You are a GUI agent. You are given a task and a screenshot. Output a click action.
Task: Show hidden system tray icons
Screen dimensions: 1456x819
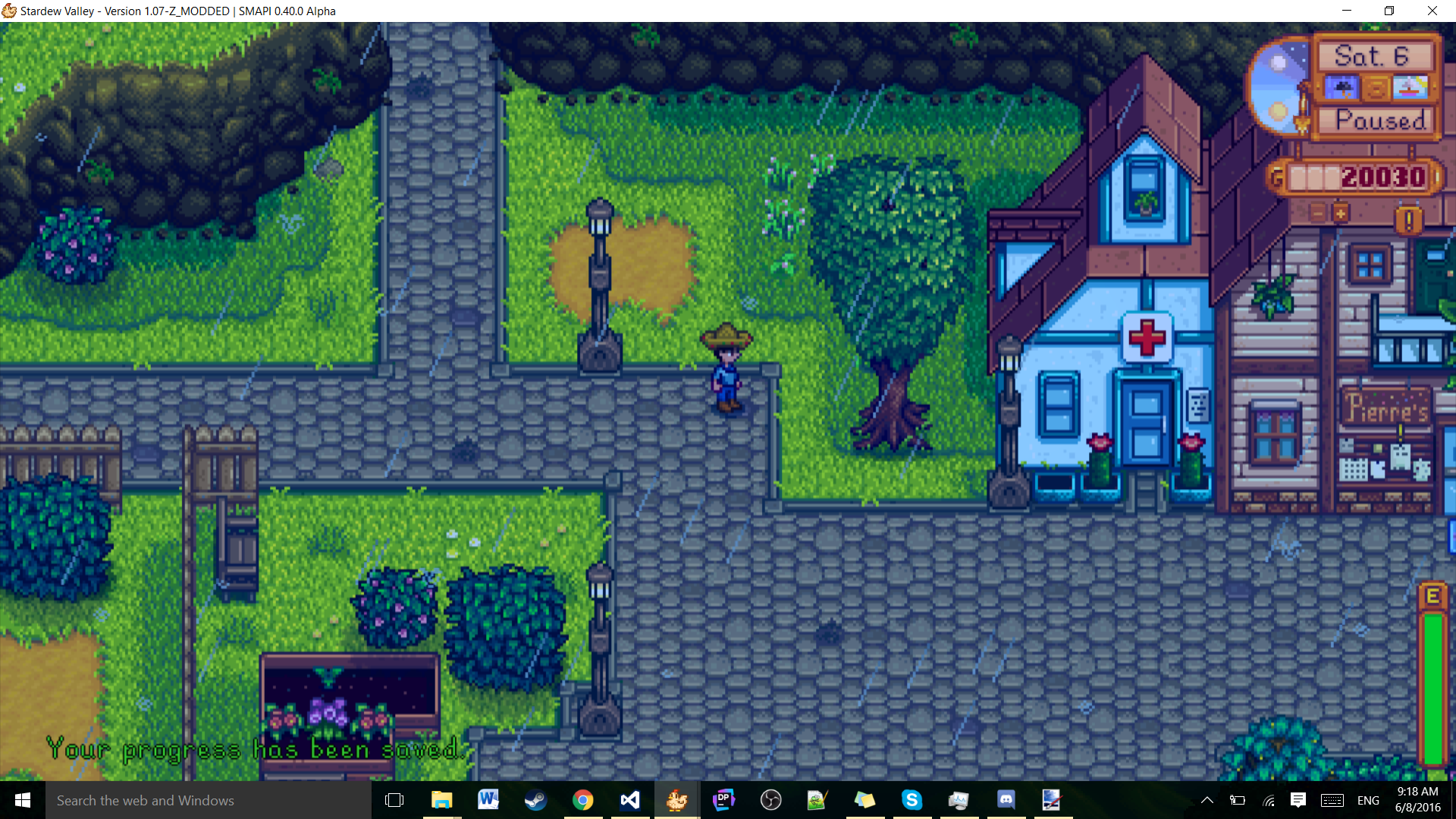1207,800
